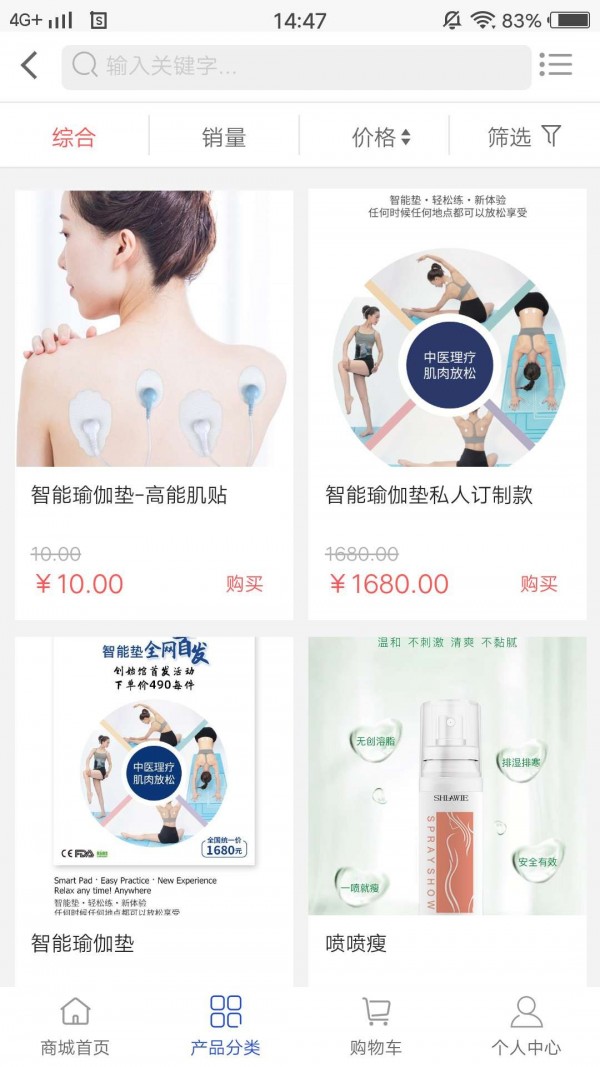
Task: Switch to 产品分类 tab
Action: coord(225,1027)
